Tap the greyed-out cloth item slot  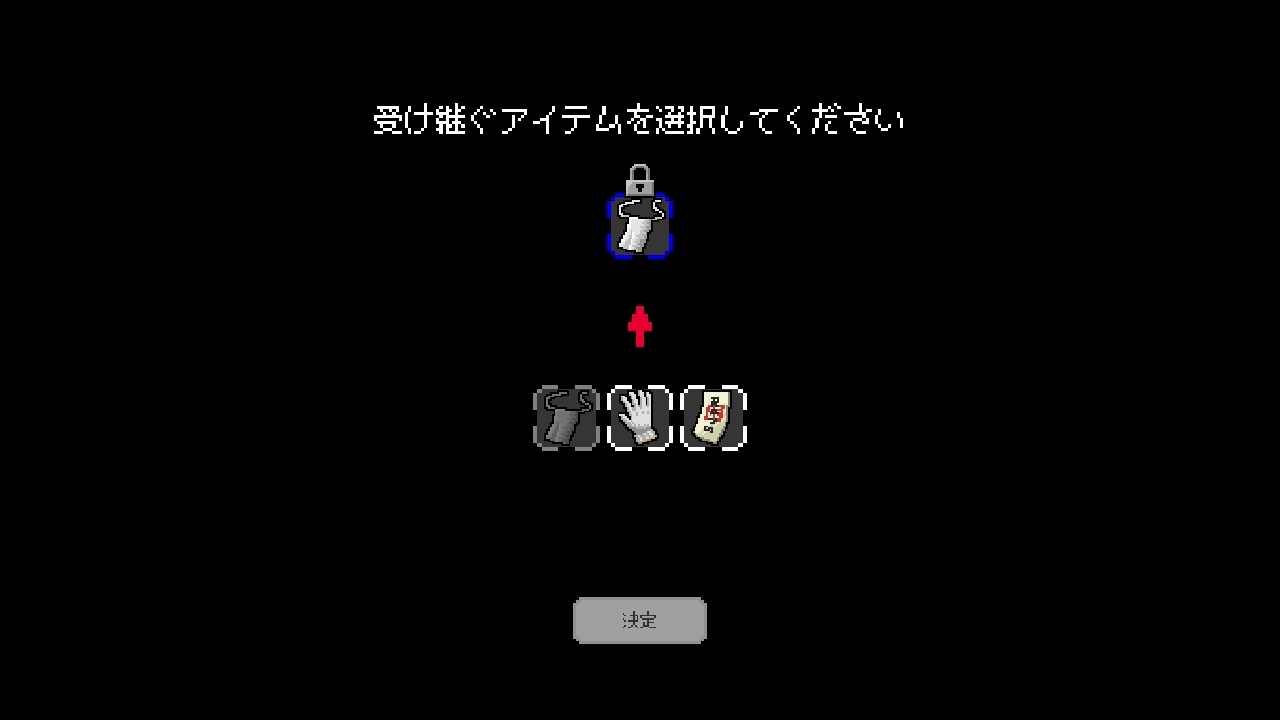566,418
